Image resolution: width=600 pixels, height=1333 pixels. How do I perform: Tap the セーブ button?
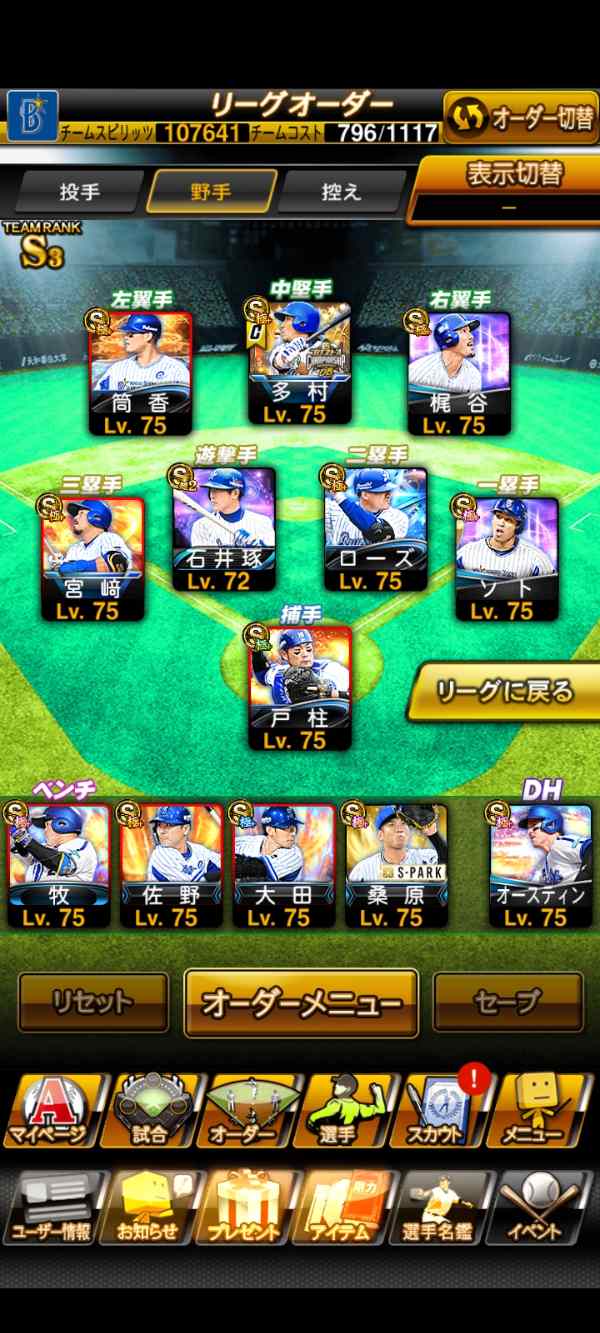pos(508,1002)
